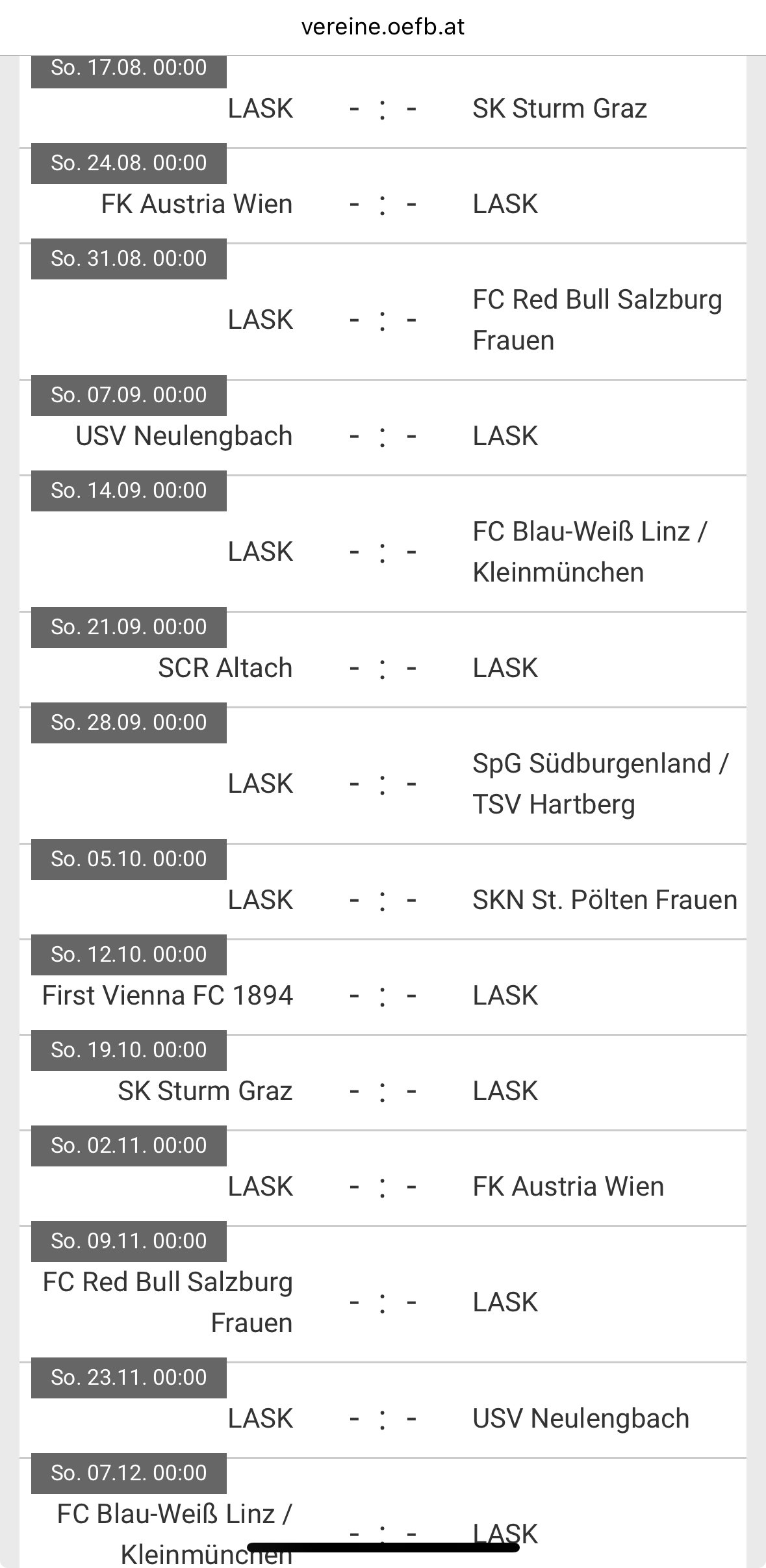Open the 12.10. match First Vienna FC 1894 vs LASK
This screenshot has height=1568, width=766.
click(383, 987)
